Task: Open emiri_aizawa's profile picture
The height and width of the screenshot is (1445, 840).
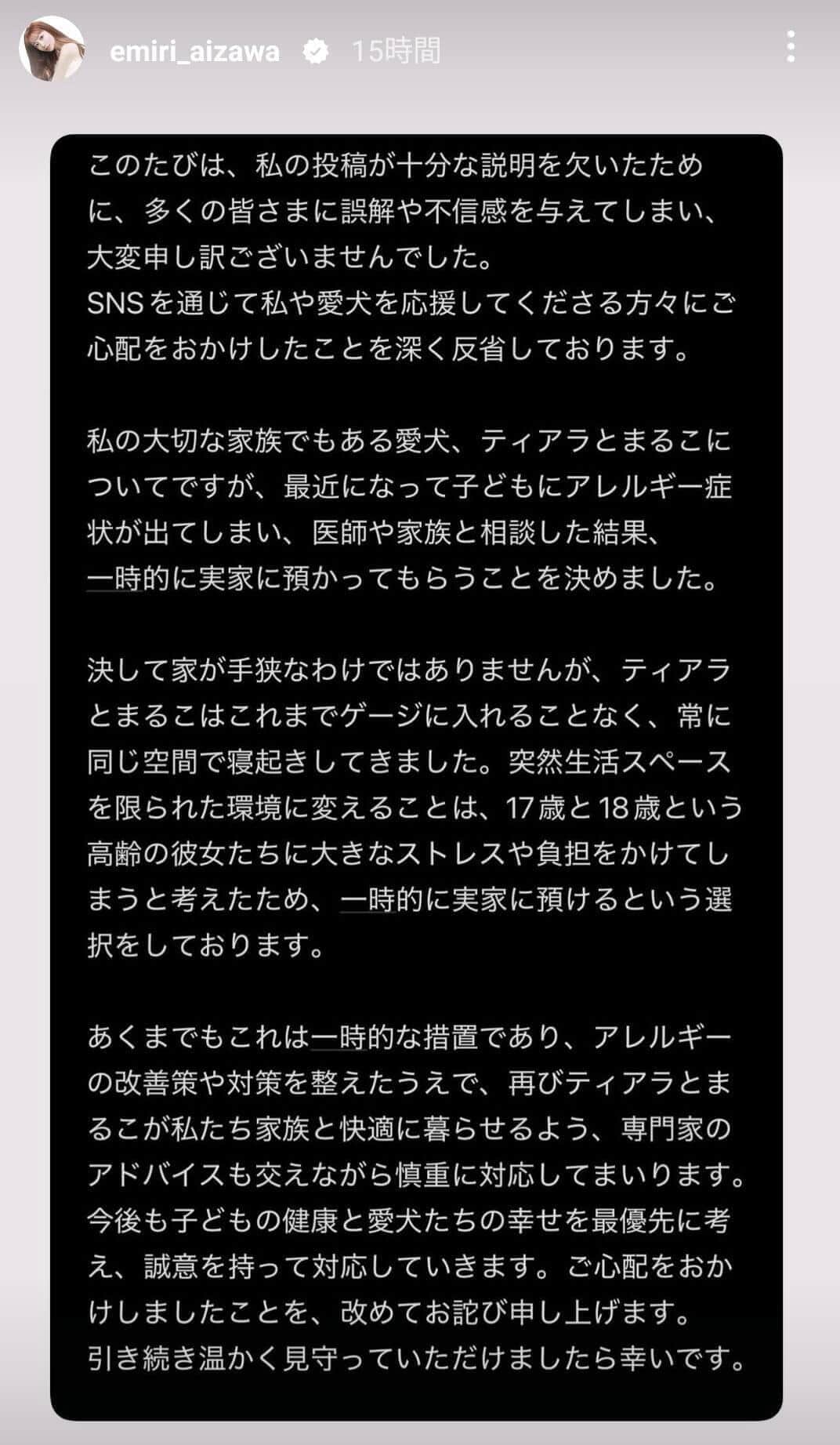Action: [x=52, y=49]
